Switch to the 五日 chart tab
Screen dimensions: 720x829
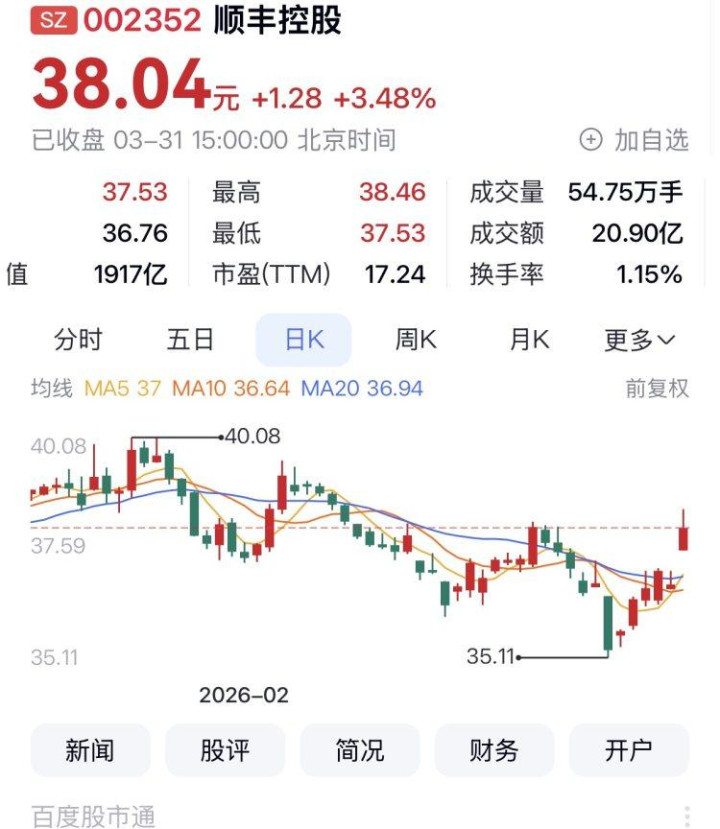coord(190,340)
